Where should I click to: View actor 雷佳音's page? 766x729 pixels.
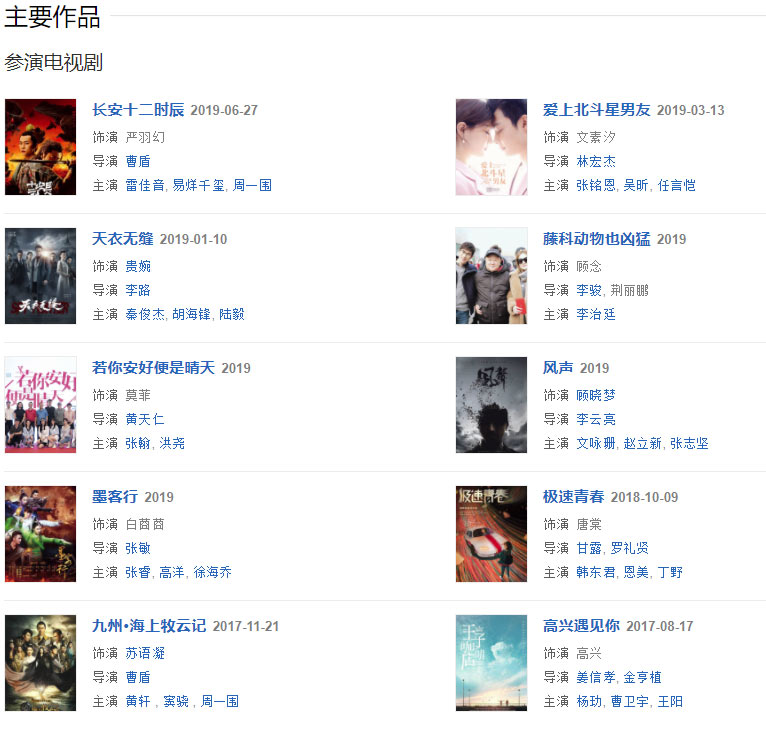(145, 185)
